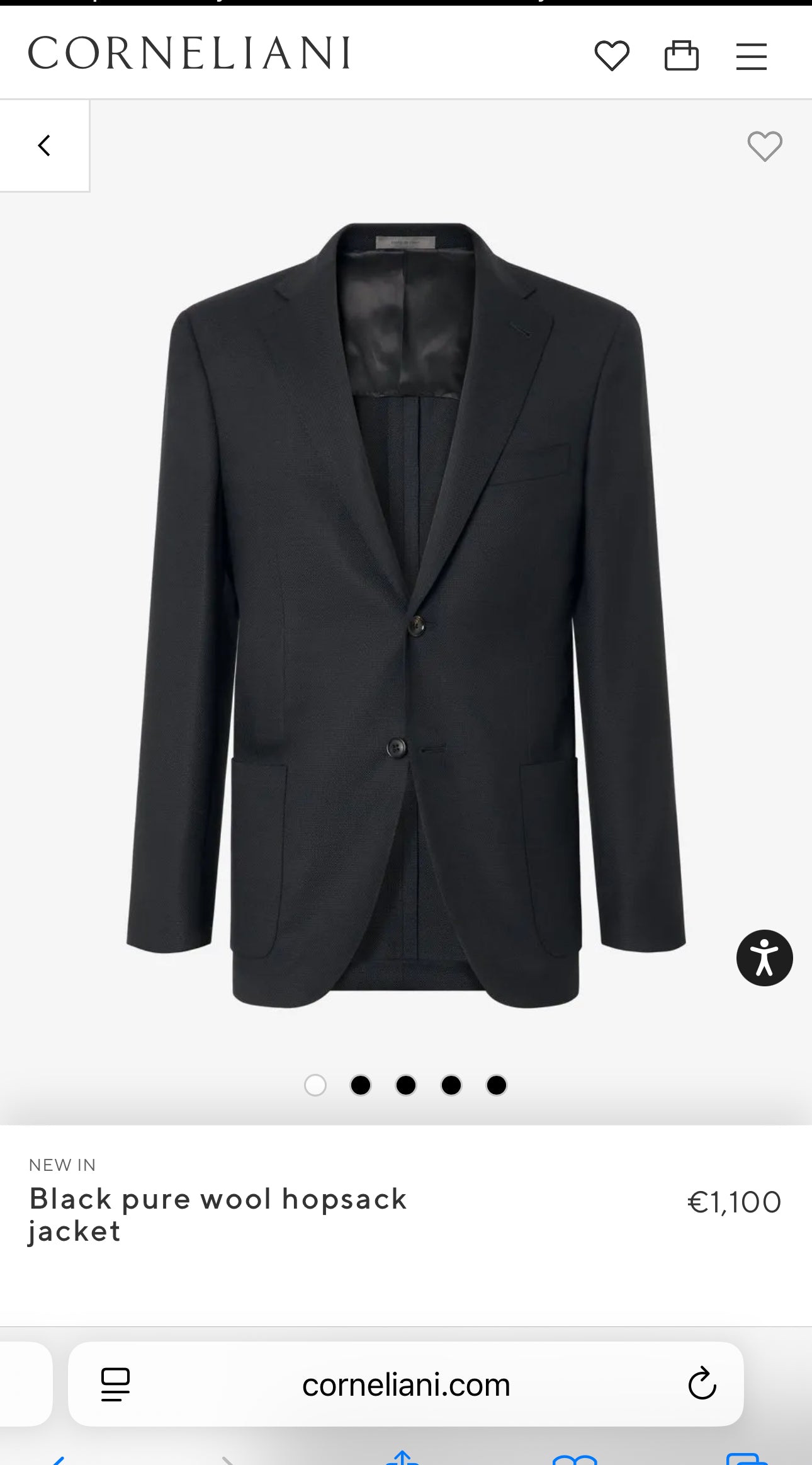This screenshot has height=1465, width=812.
Task: Open the wishlist heart in the header
Action: click(x=612, y=55)
